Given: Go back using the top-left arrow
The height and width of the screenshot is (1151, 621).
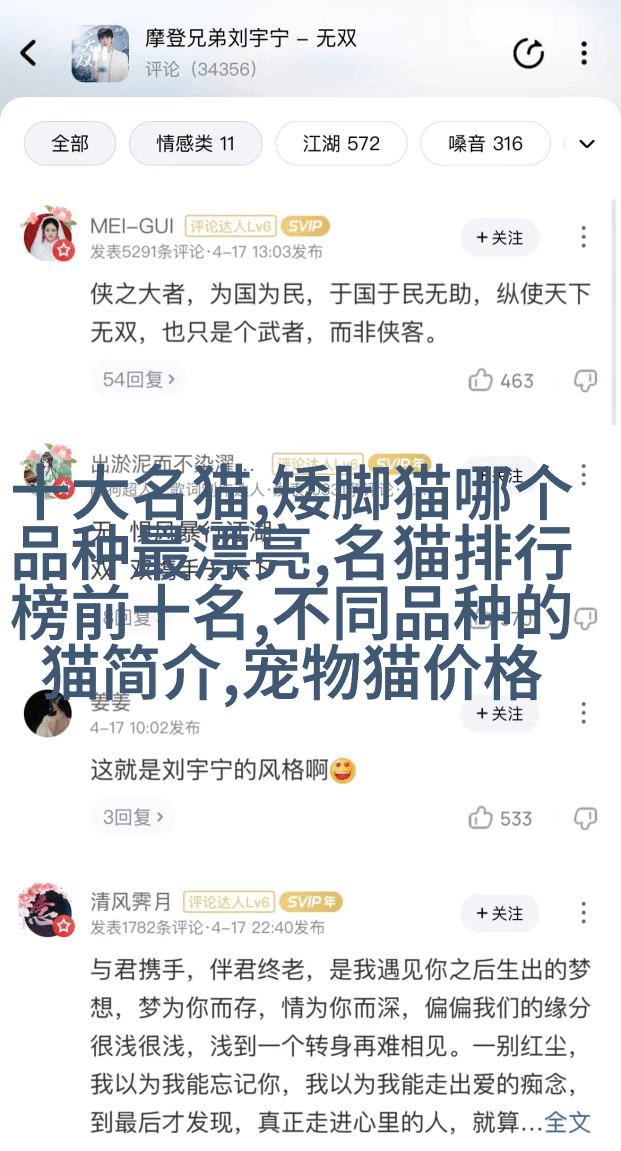Looking at the screenshot, I should tap(29, 53).
